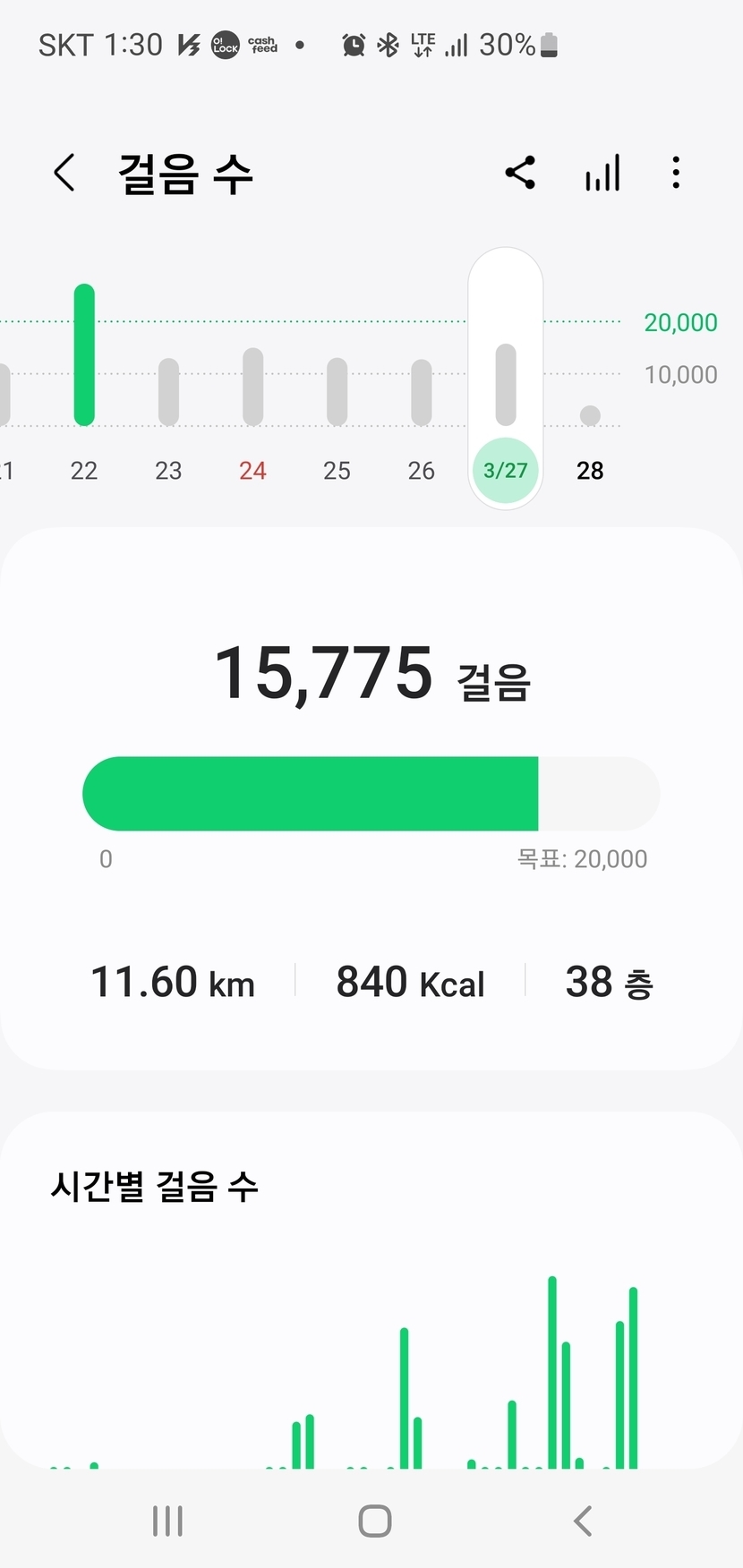
Task: Tap the system home button
Action: 374,1521
